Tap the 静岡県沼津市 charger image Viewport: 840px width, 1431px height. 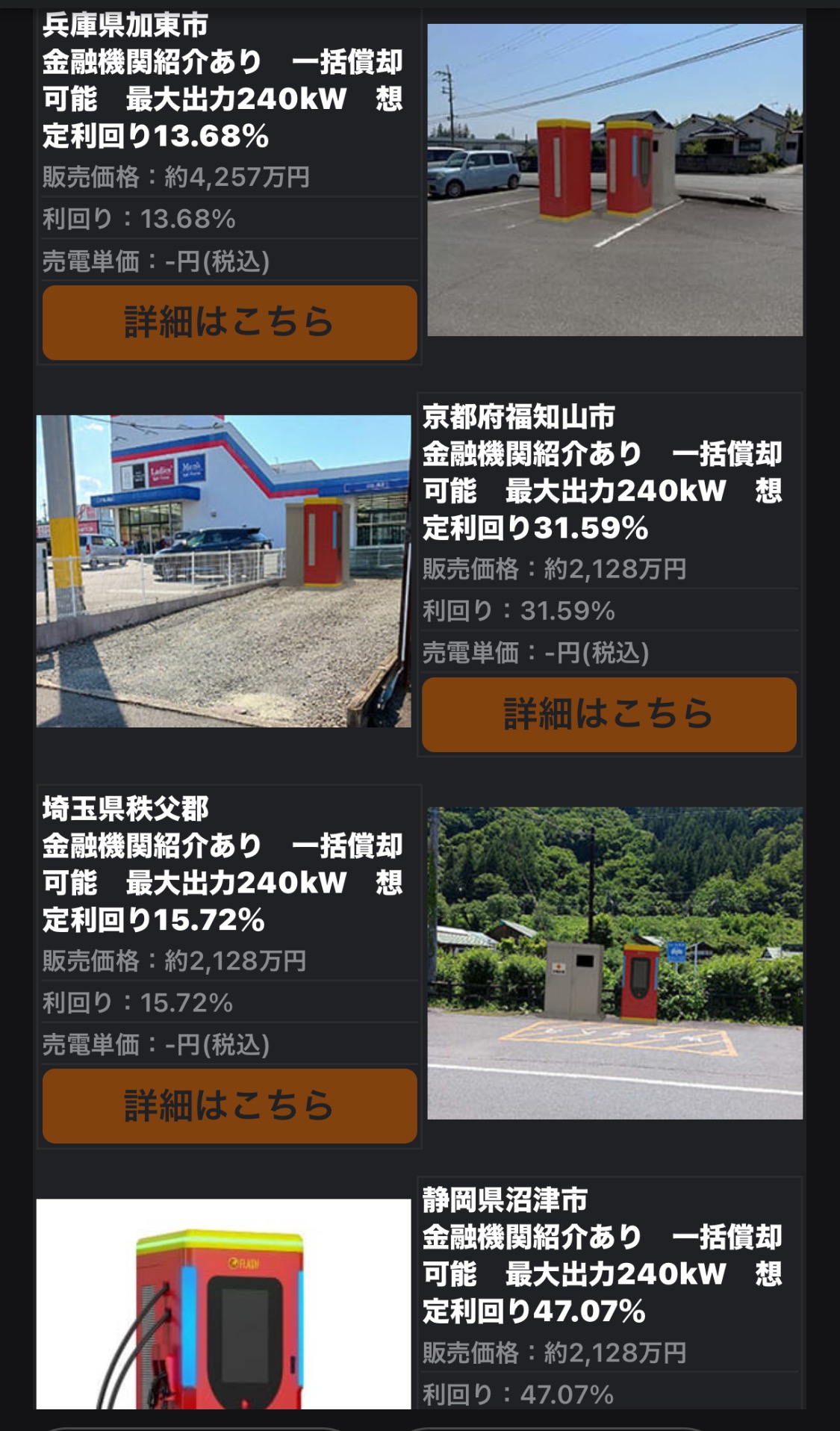click(223, 1303)
